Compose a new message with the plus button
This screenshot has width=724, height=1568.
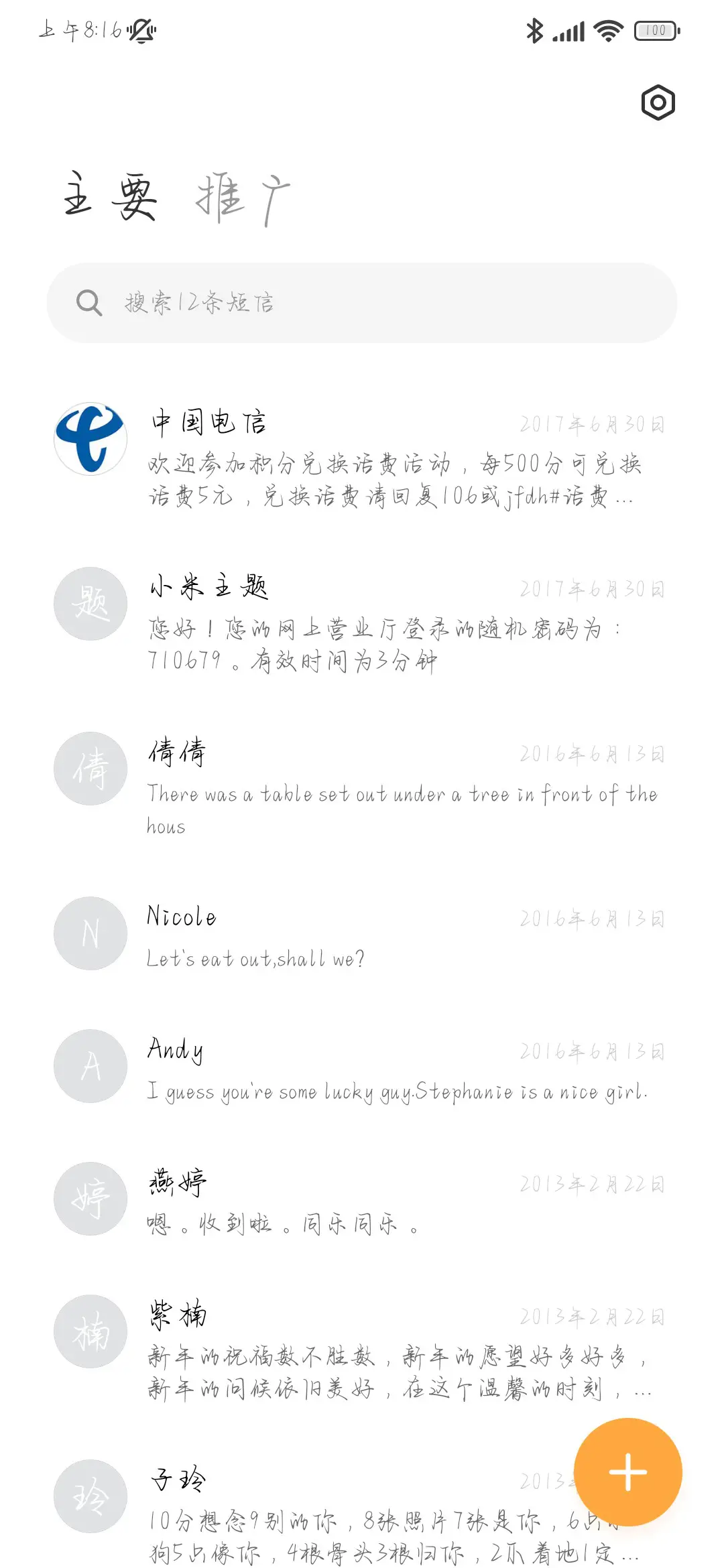click(627, 1472)
